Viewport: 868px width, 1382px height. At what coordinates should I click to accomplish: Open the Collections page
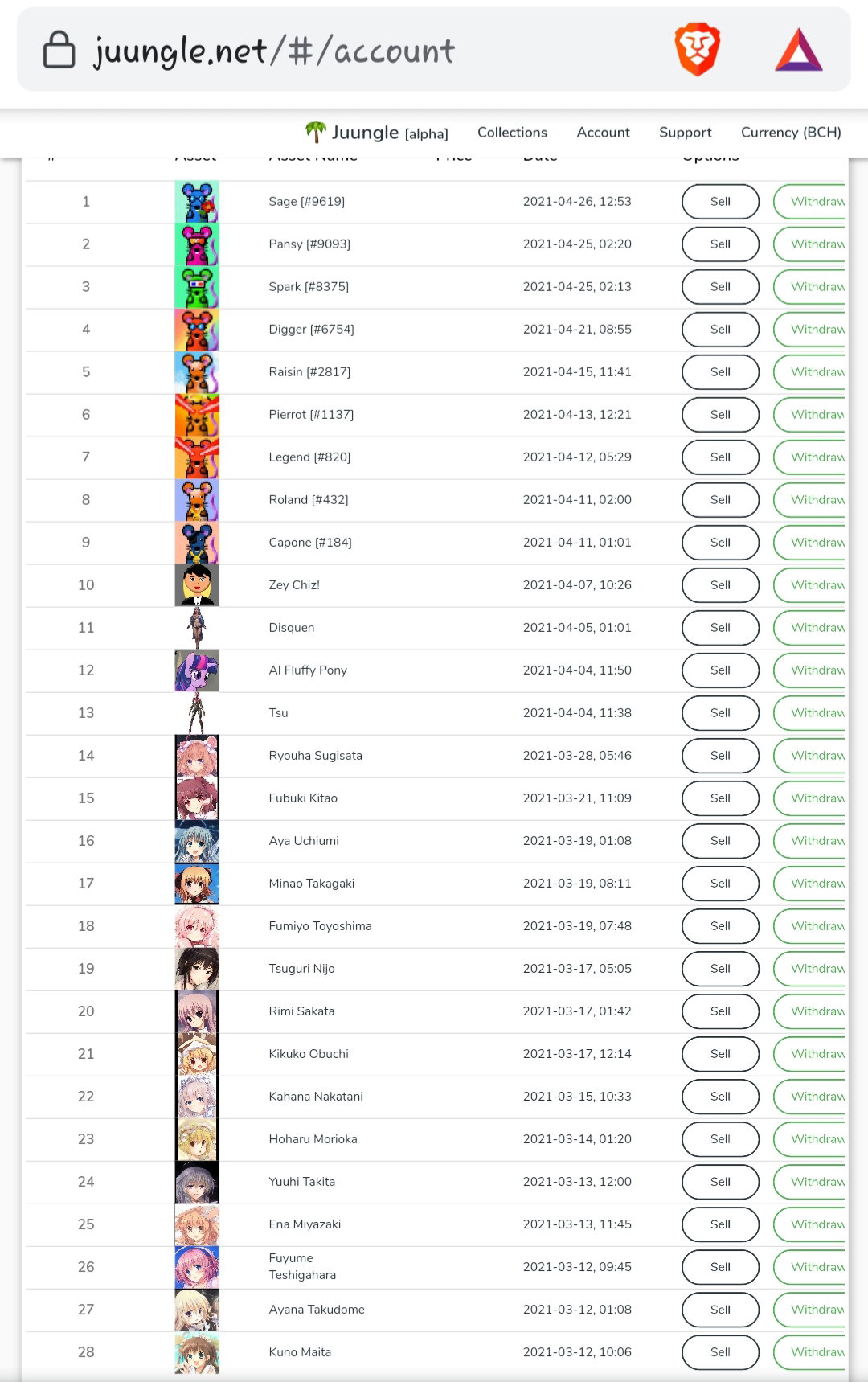pyautogui.click(x=512, y=132)
